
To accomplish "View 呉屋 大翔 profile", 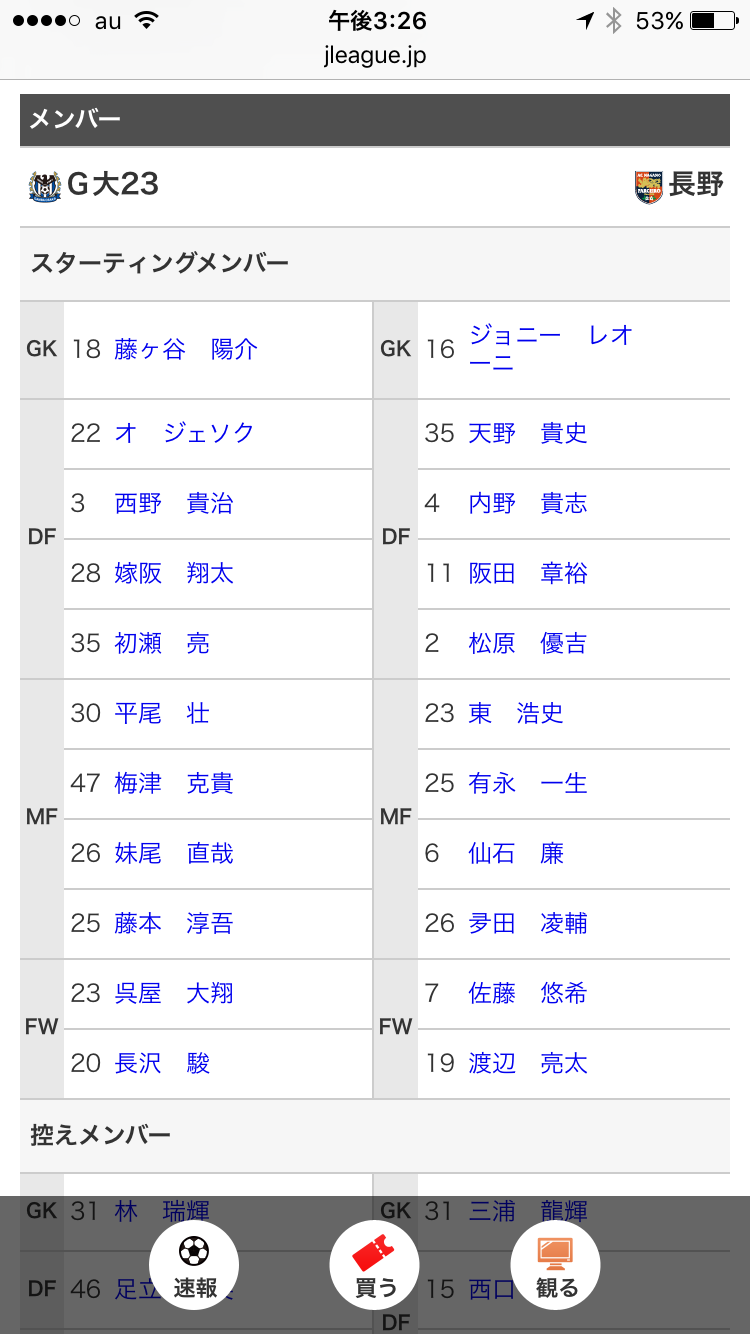I will [174, 993].
